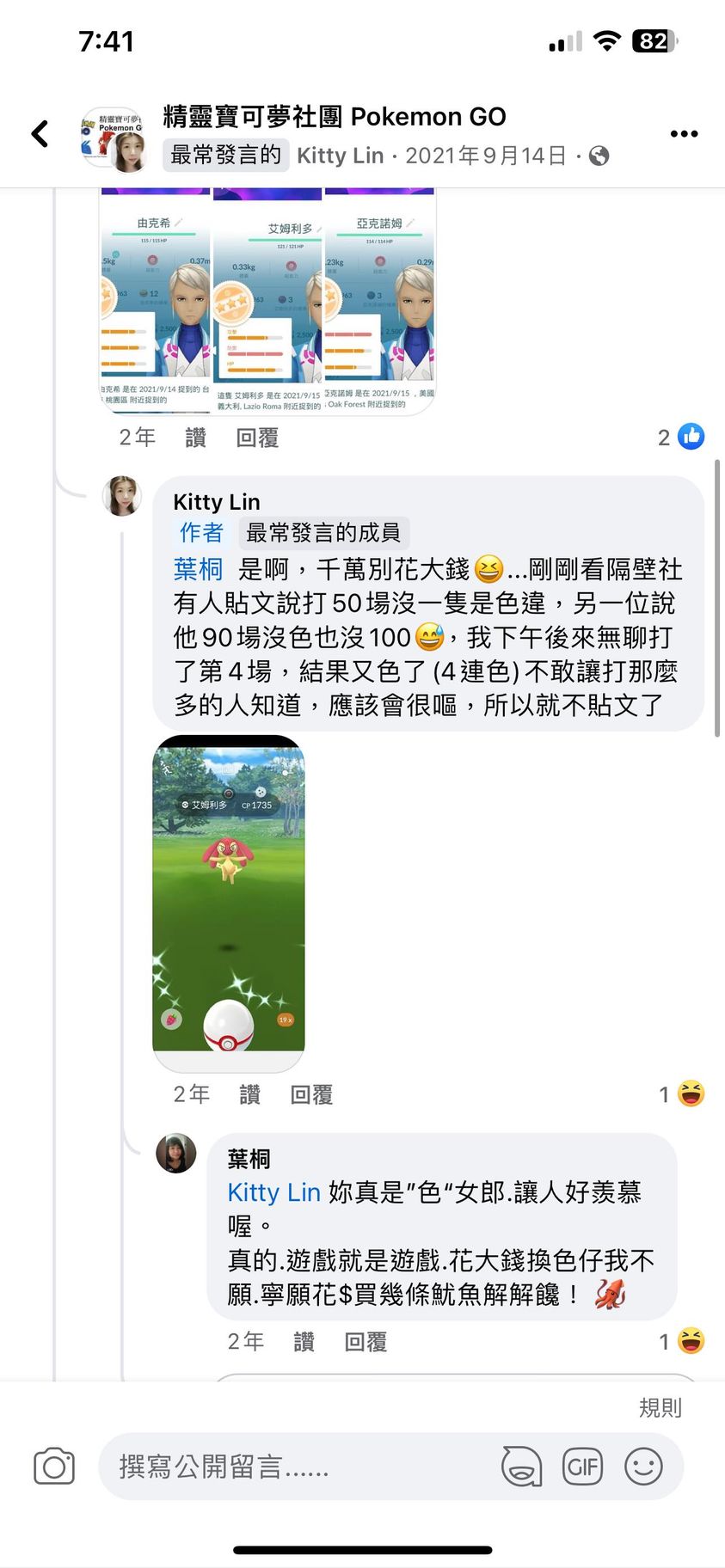The height and width of the screenshot is (1568, 725).
Task: Open camera to attach a photo
Action: coord(54,1467)
